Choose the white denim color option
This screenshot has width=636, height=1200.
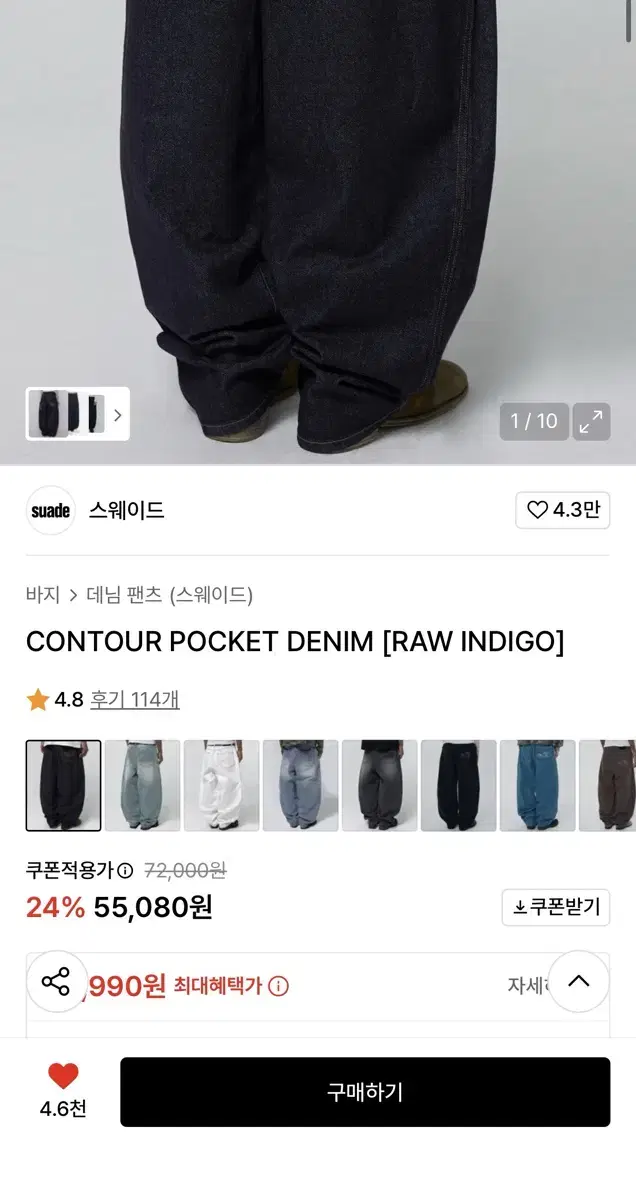(x=221, y=785)
